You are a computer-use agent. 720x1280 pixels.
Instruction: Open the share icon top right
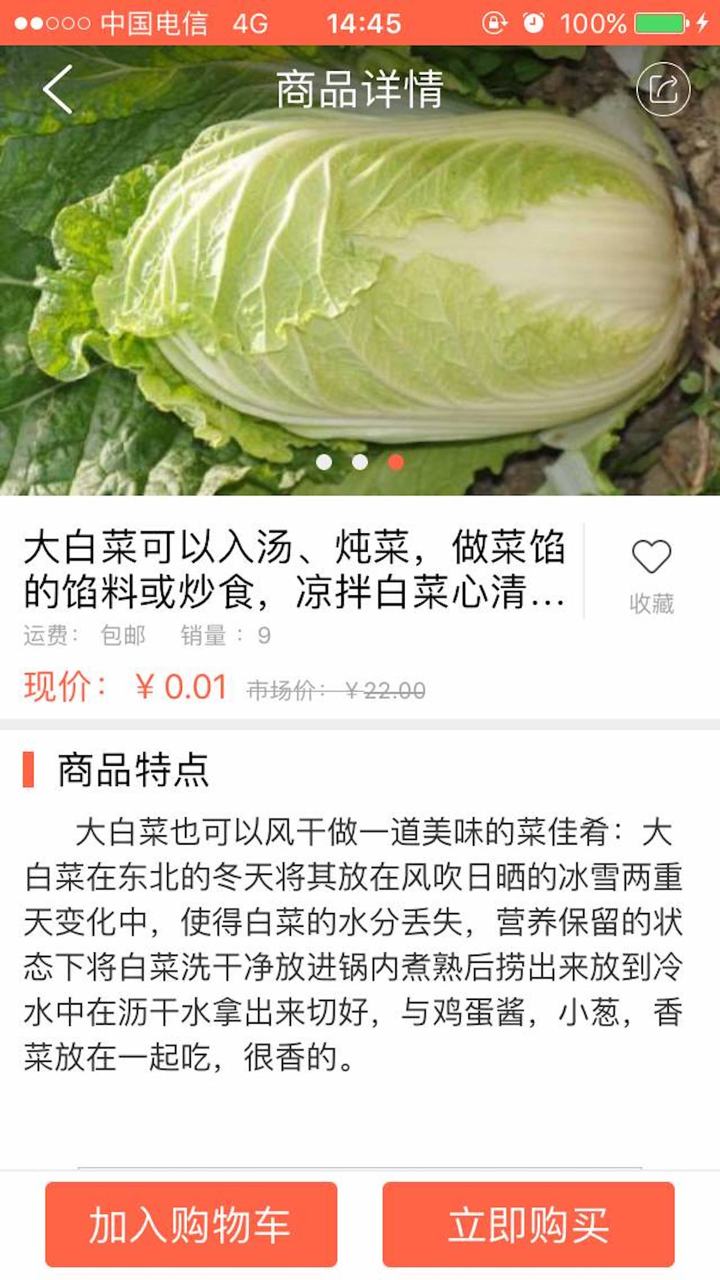click(x=662, y=87)
